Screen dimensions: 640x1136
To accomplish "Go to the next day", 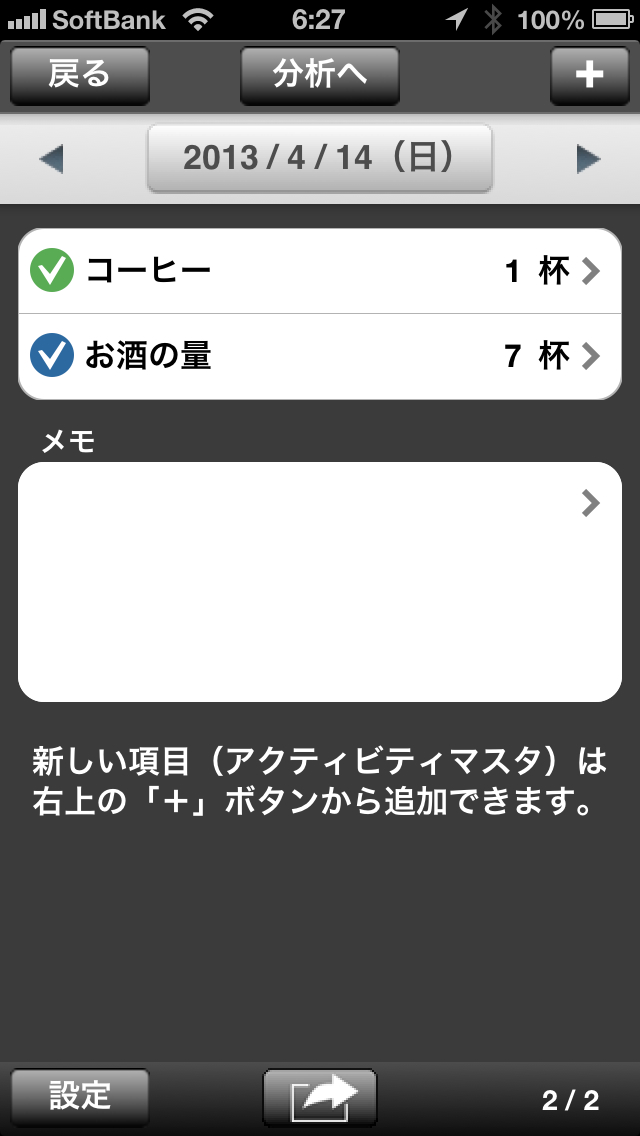I will [x=588, y=159].
